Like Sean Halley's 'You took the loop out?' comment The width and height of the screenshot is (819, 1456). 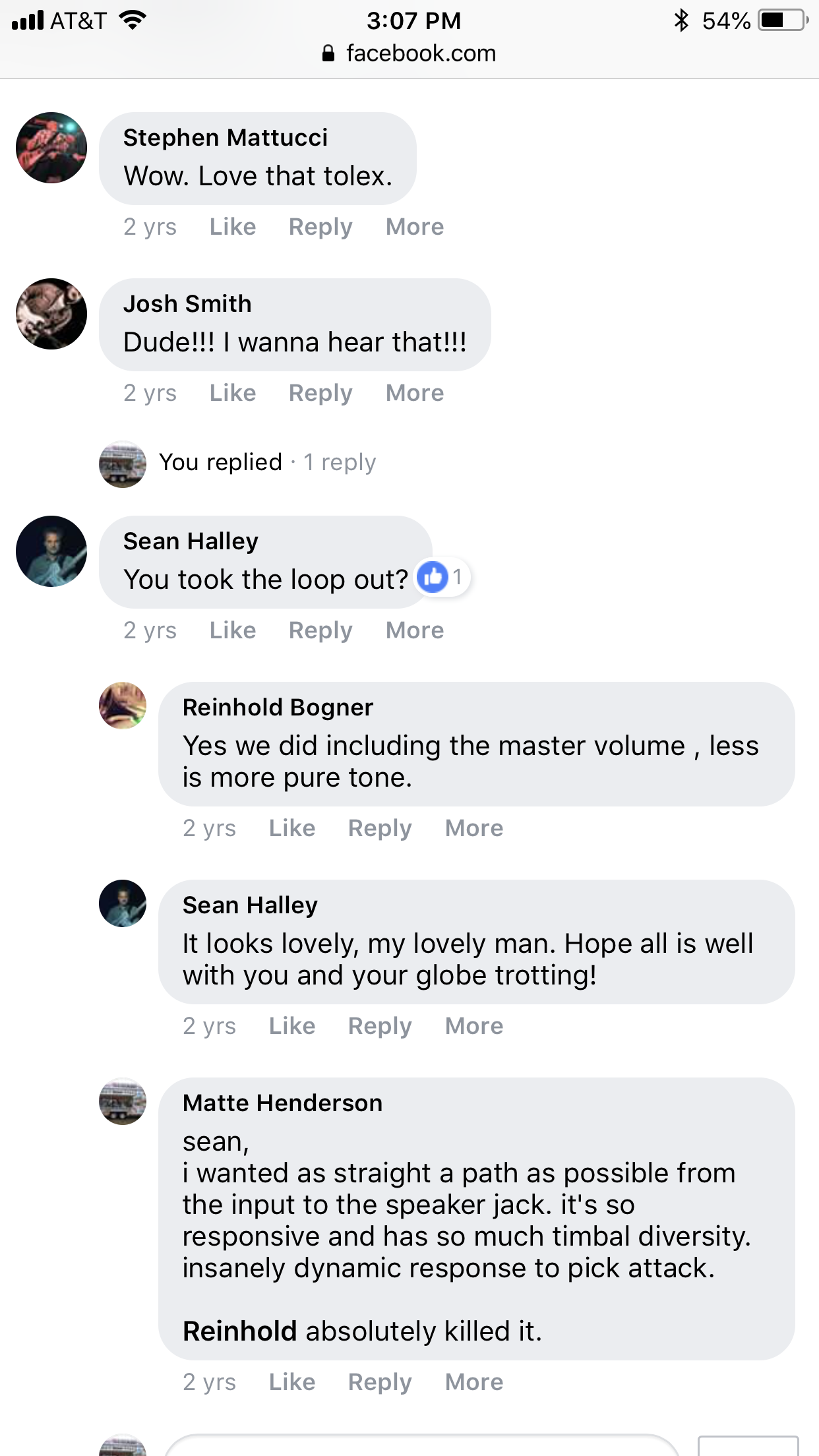232,630
